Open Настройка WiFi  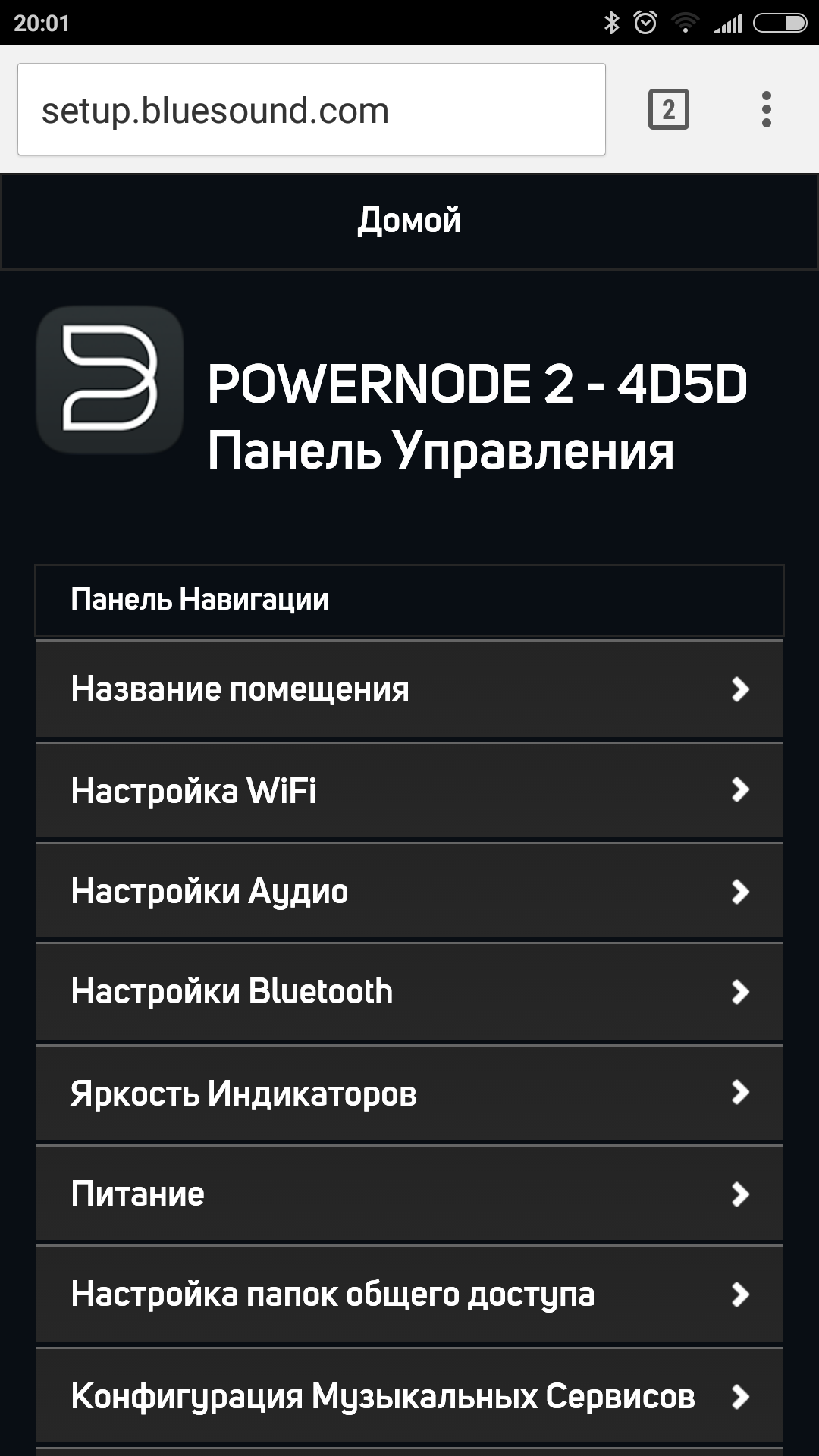409,790
